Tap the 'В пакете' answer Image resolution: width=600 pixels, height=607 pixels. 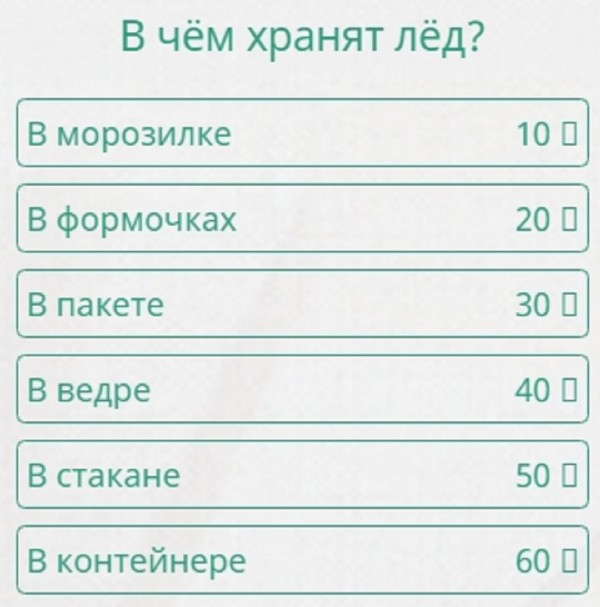pyautogui.click(x=300, y=305)
